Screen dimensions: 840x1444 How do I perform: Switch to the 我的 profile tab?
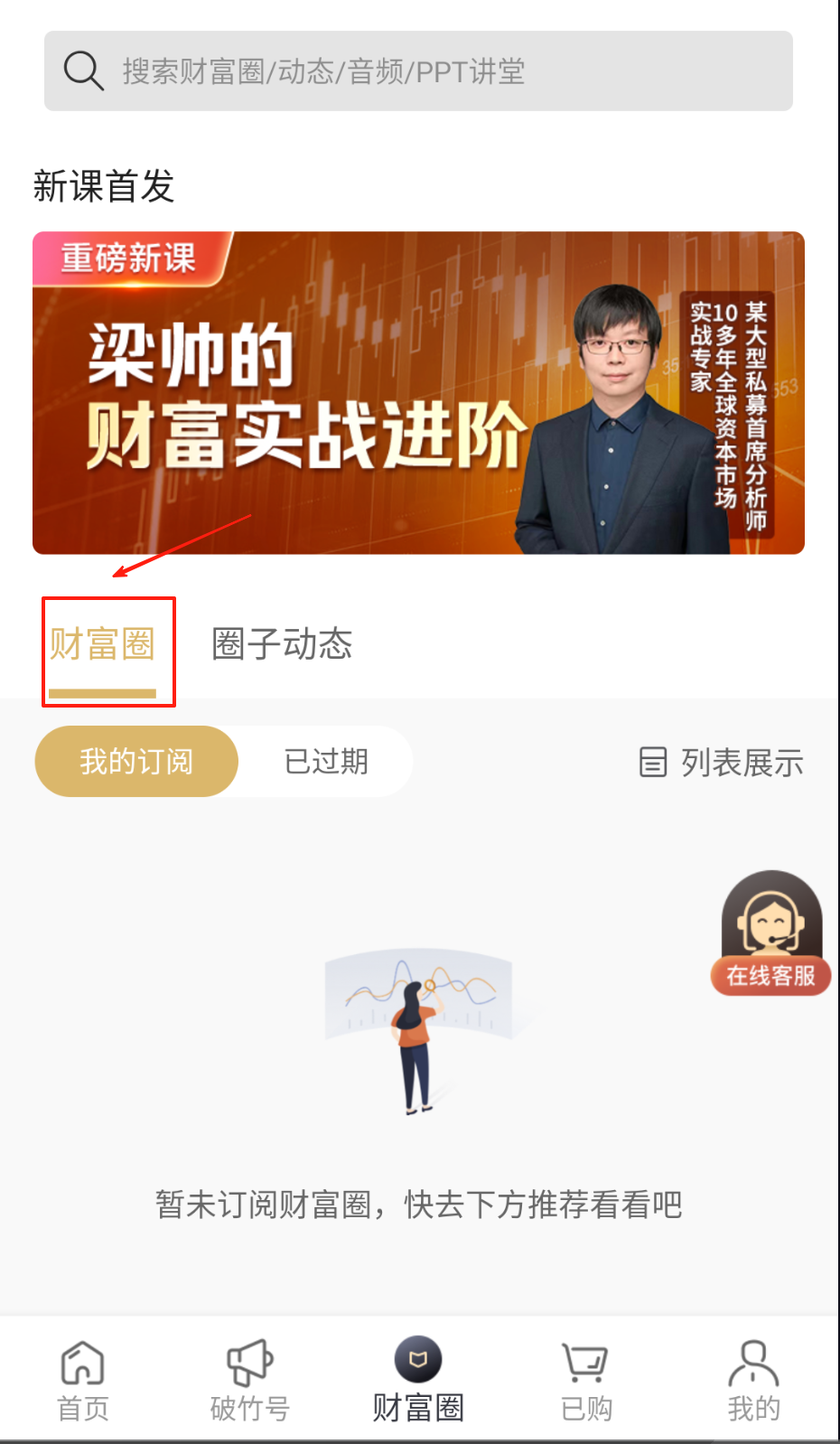[x=753, y=1381]
